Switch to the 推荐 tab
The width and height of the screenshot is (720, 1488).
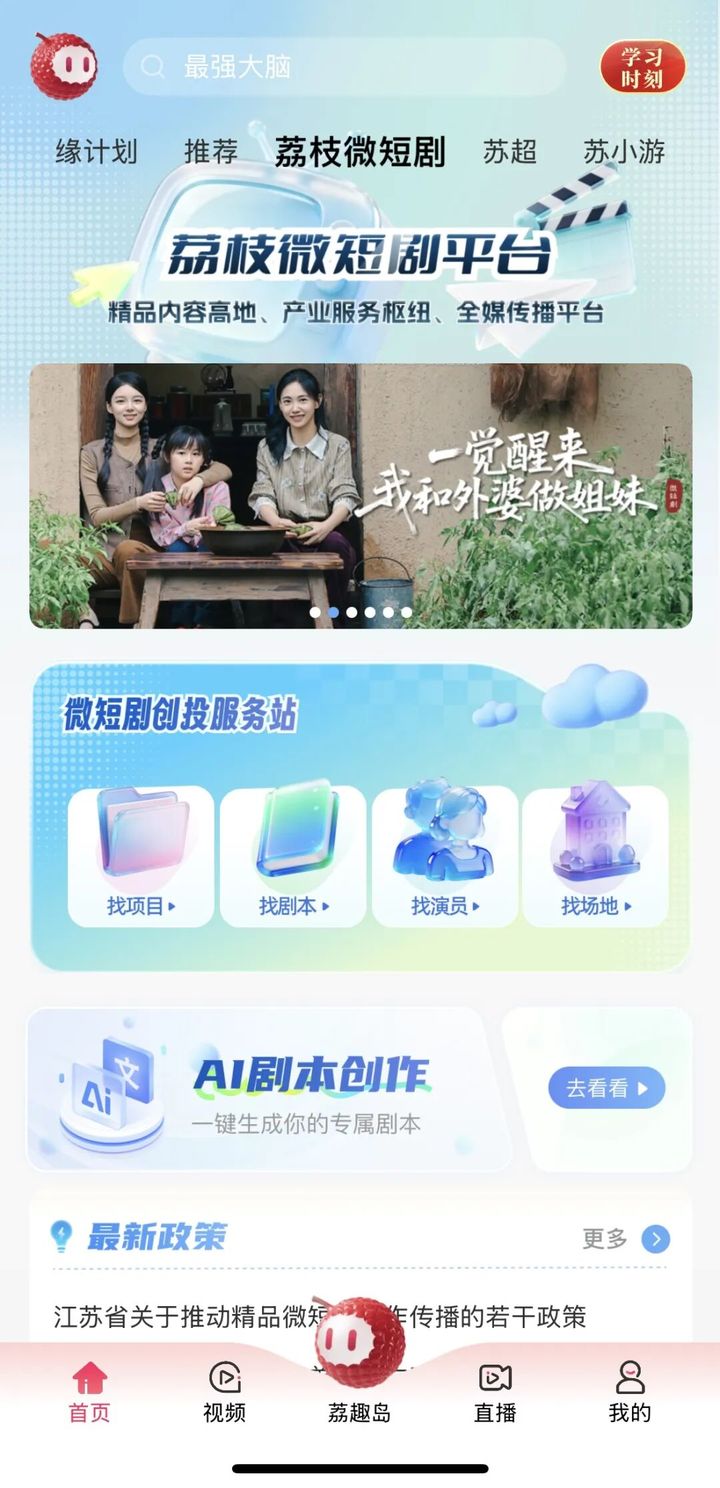pos(211,152)
